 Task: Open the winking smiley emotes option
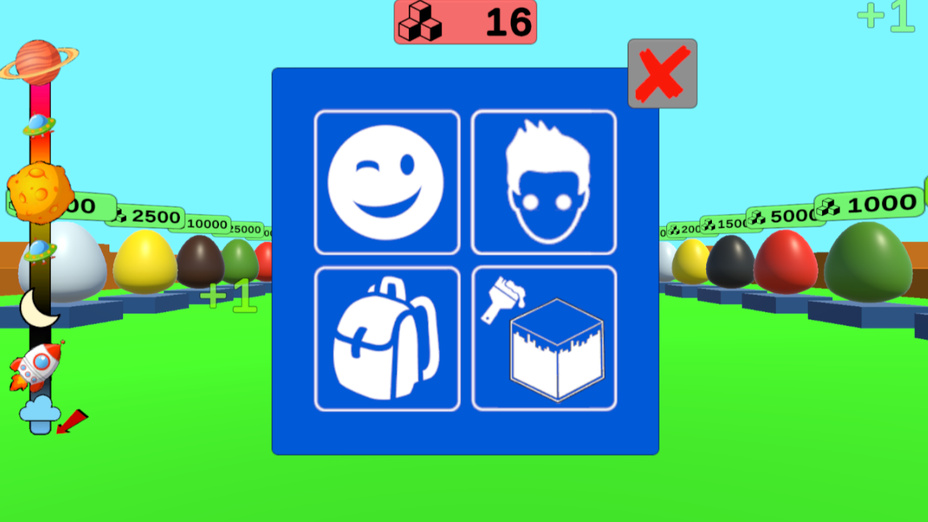point(387,182)
